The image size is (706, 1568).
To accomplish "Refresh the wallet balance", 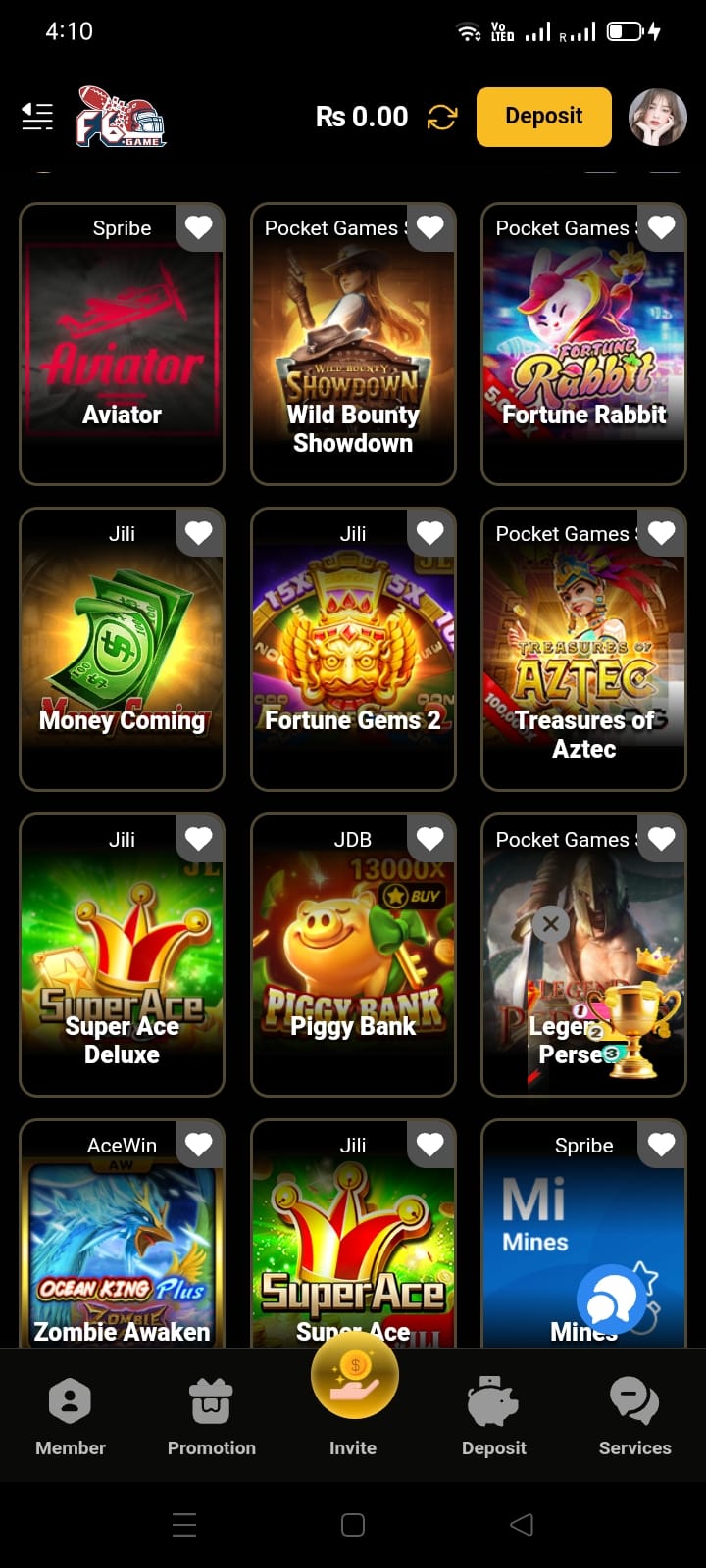I will (442, 118).
